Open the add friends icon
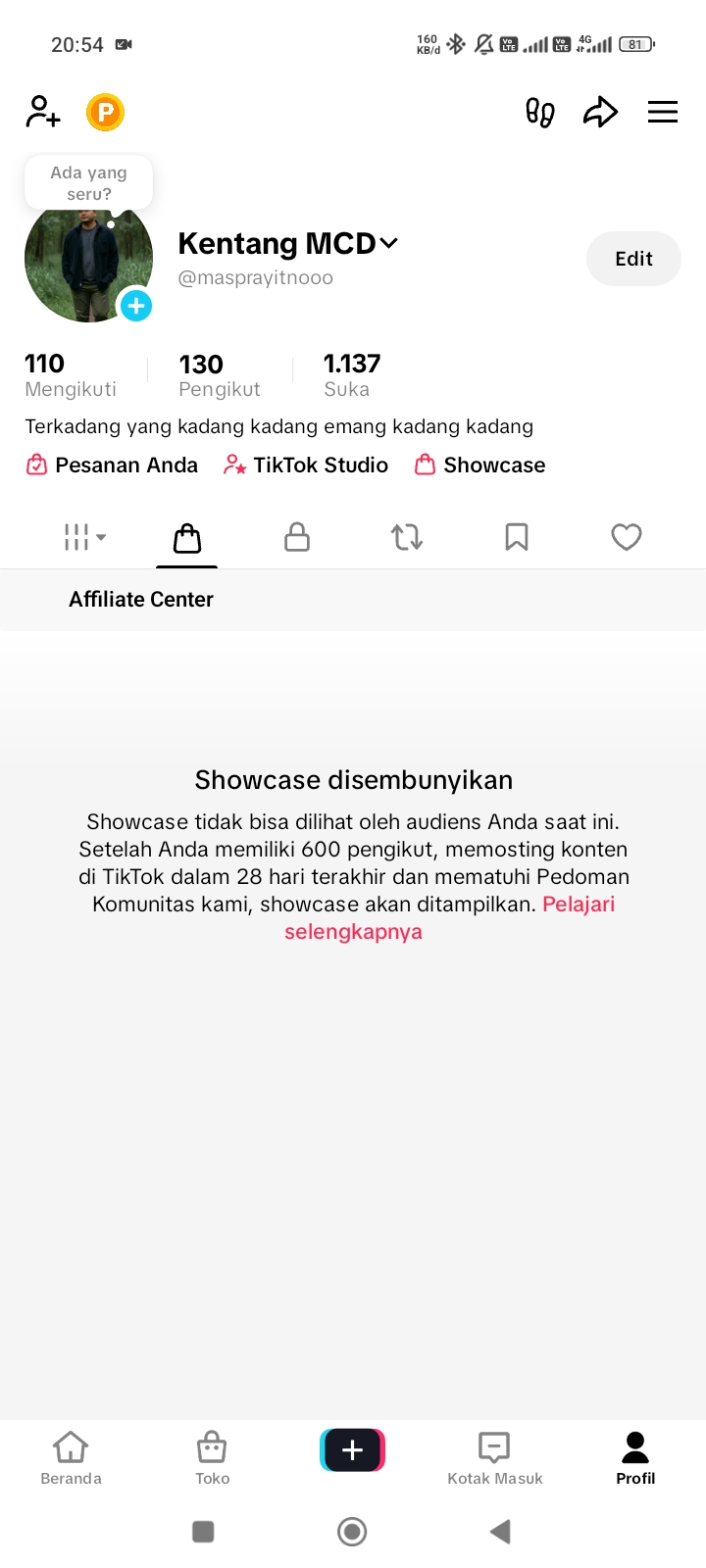706x1568 pixels. point(43,112)
